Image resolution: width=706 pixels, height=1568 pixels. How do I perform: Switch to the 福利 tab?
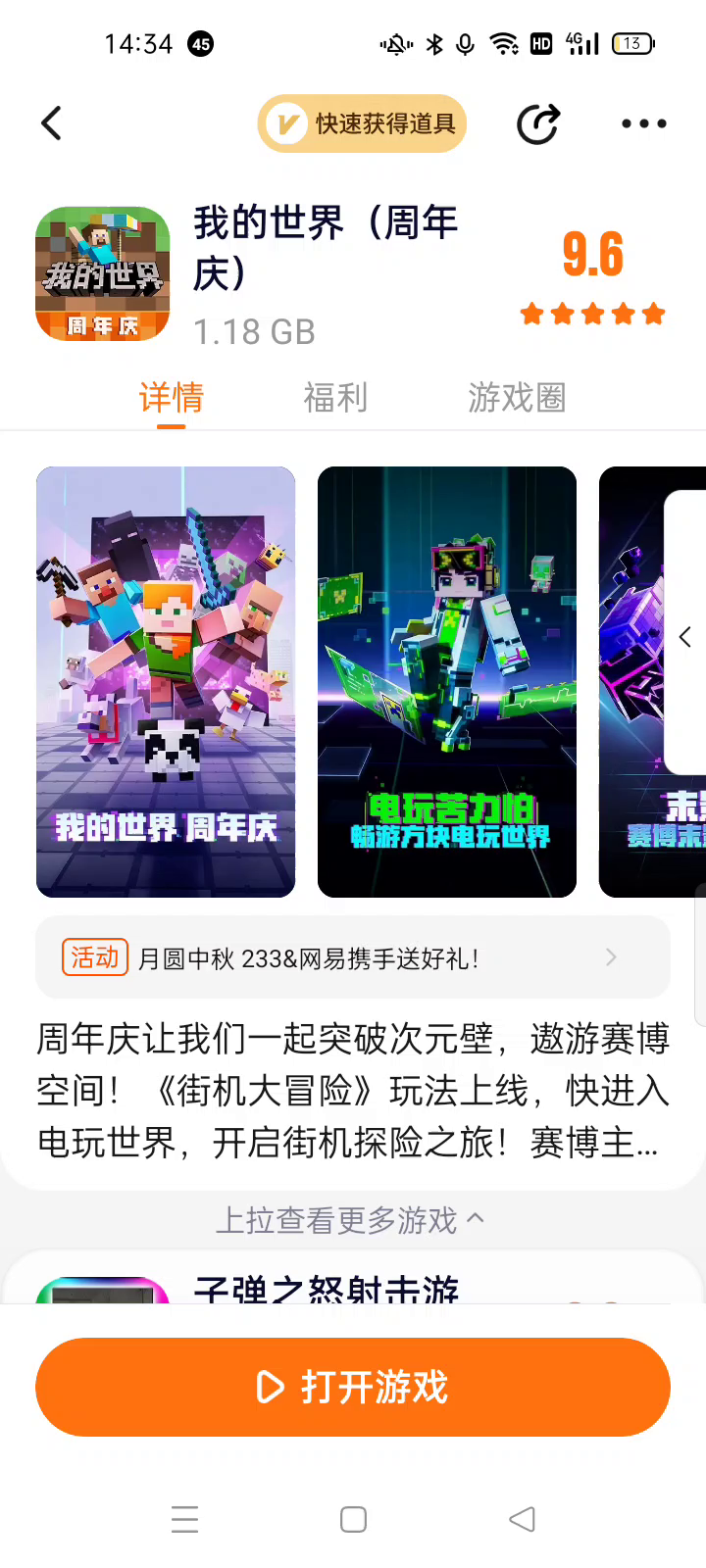click(x=335, y=398)
